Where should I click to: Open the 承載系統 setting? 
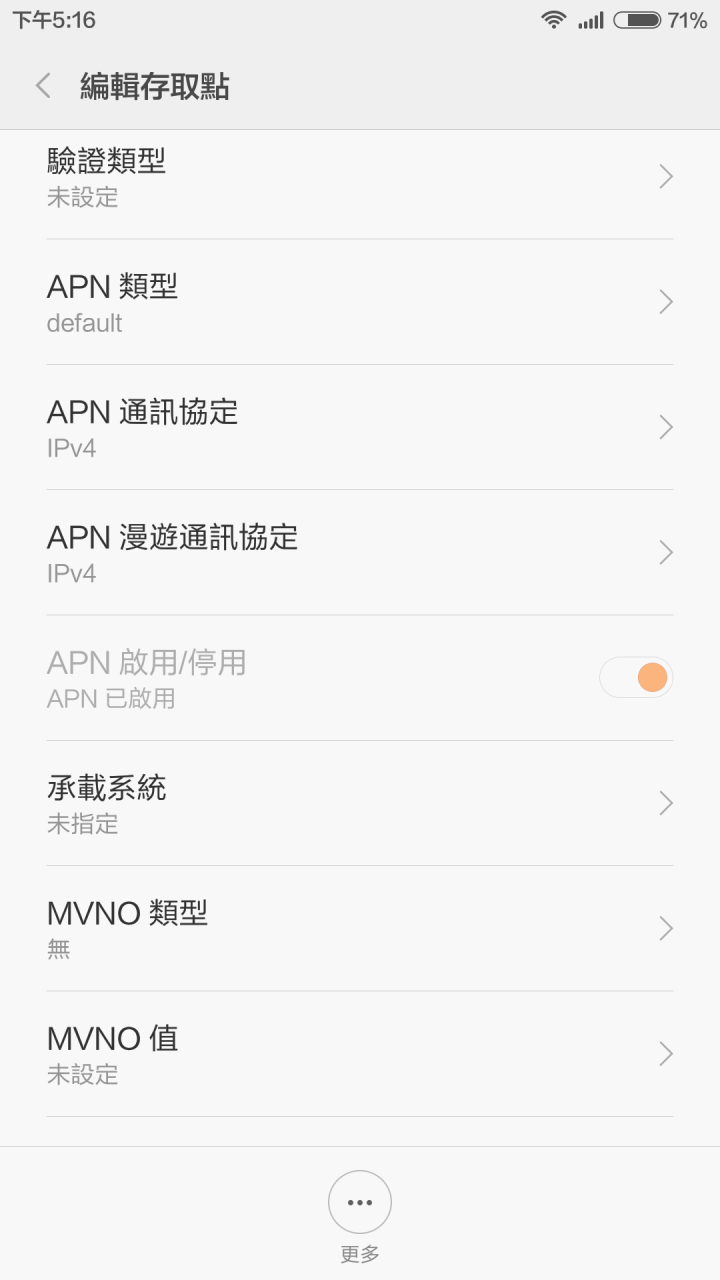(360, 803)
